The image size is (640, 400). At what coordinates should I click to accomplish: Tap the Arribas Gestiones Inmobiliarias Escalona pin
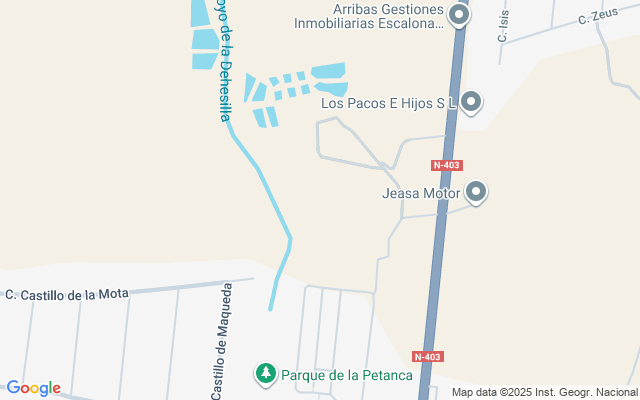(459, 15)
